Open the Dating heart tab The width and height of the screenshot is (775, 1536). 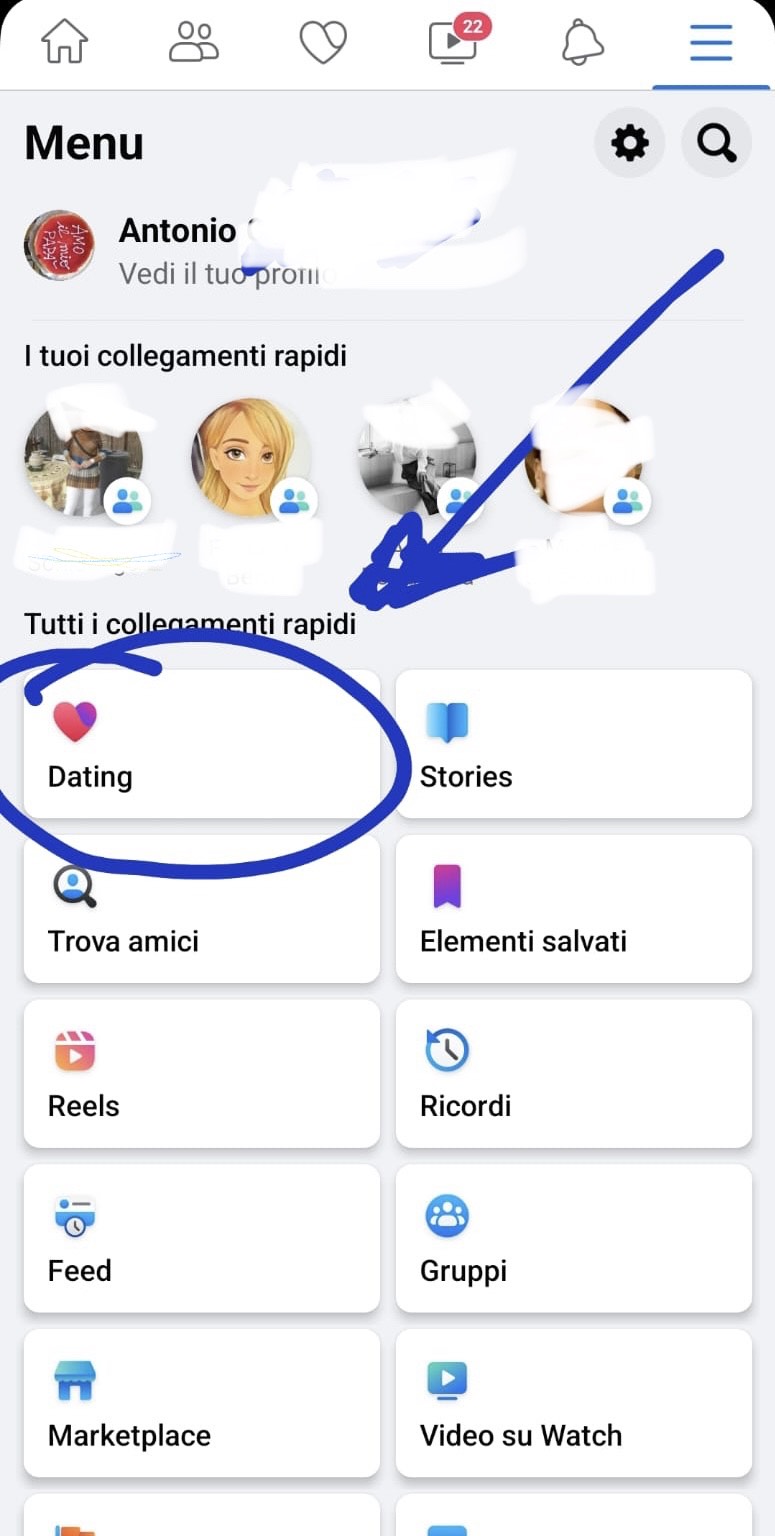coord(323,43)
